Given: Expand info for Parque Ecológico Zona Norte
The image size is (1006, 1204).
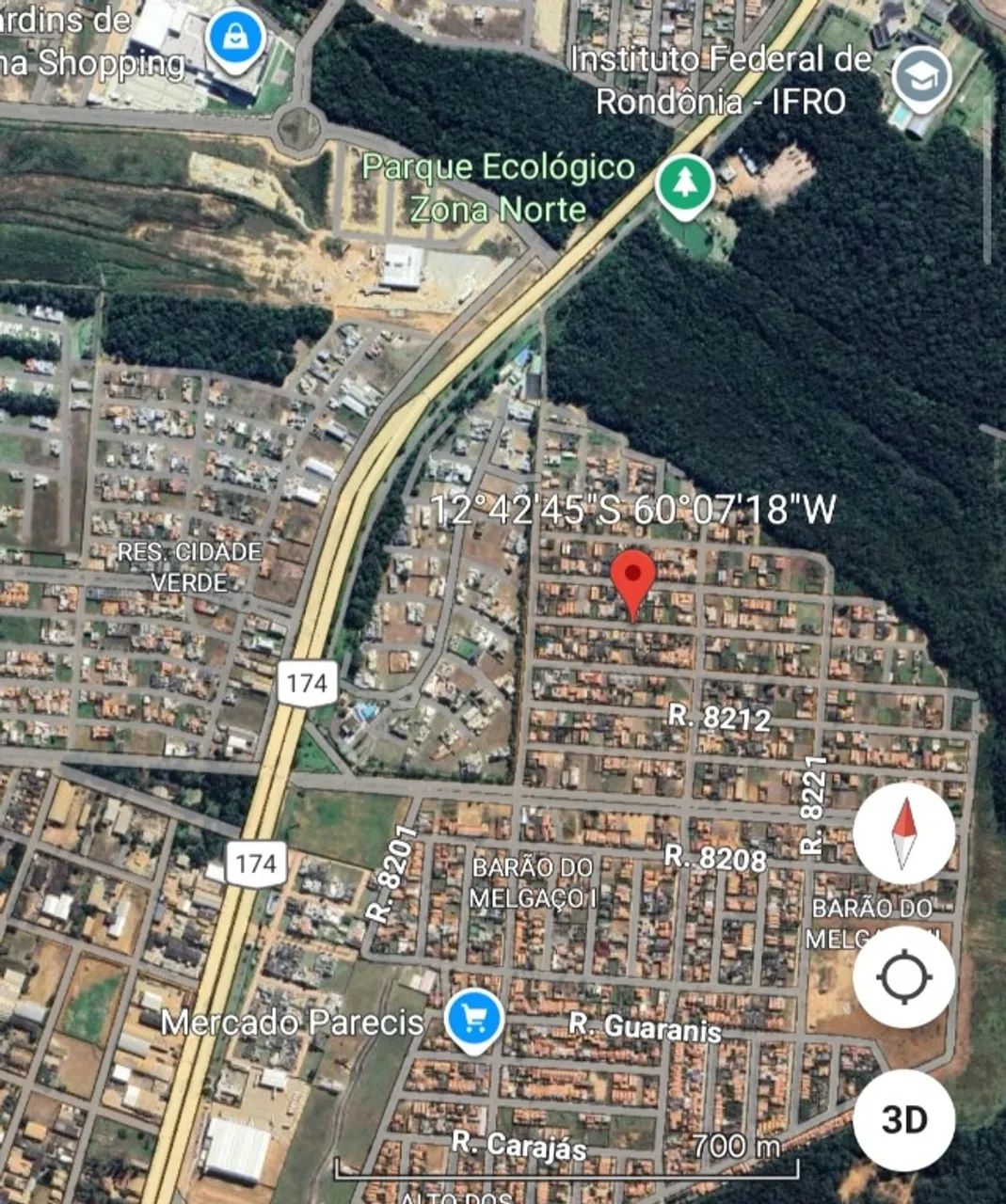Looking at the screenshot, I should [499, 188].
